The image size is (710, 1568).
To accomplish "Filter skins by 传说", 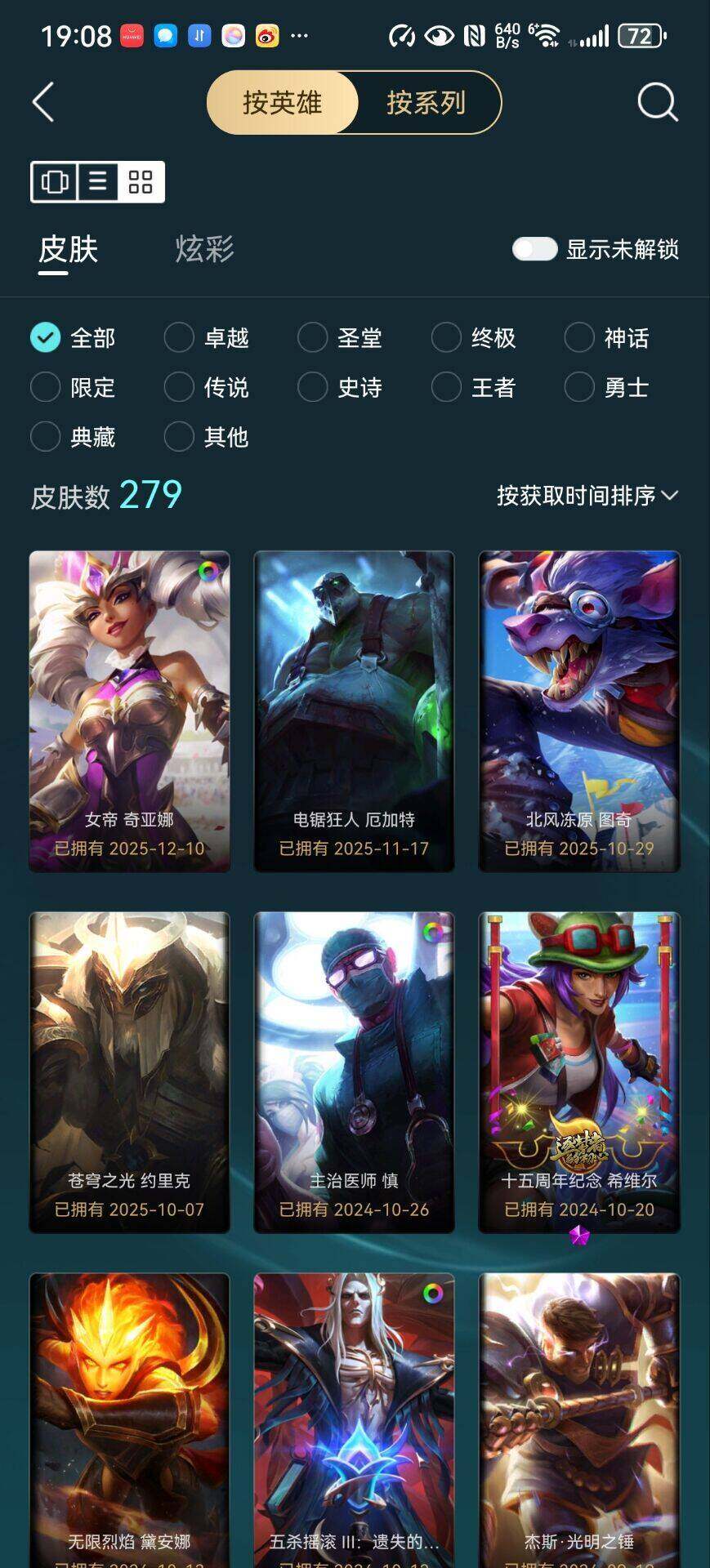I will pos(179,387).
